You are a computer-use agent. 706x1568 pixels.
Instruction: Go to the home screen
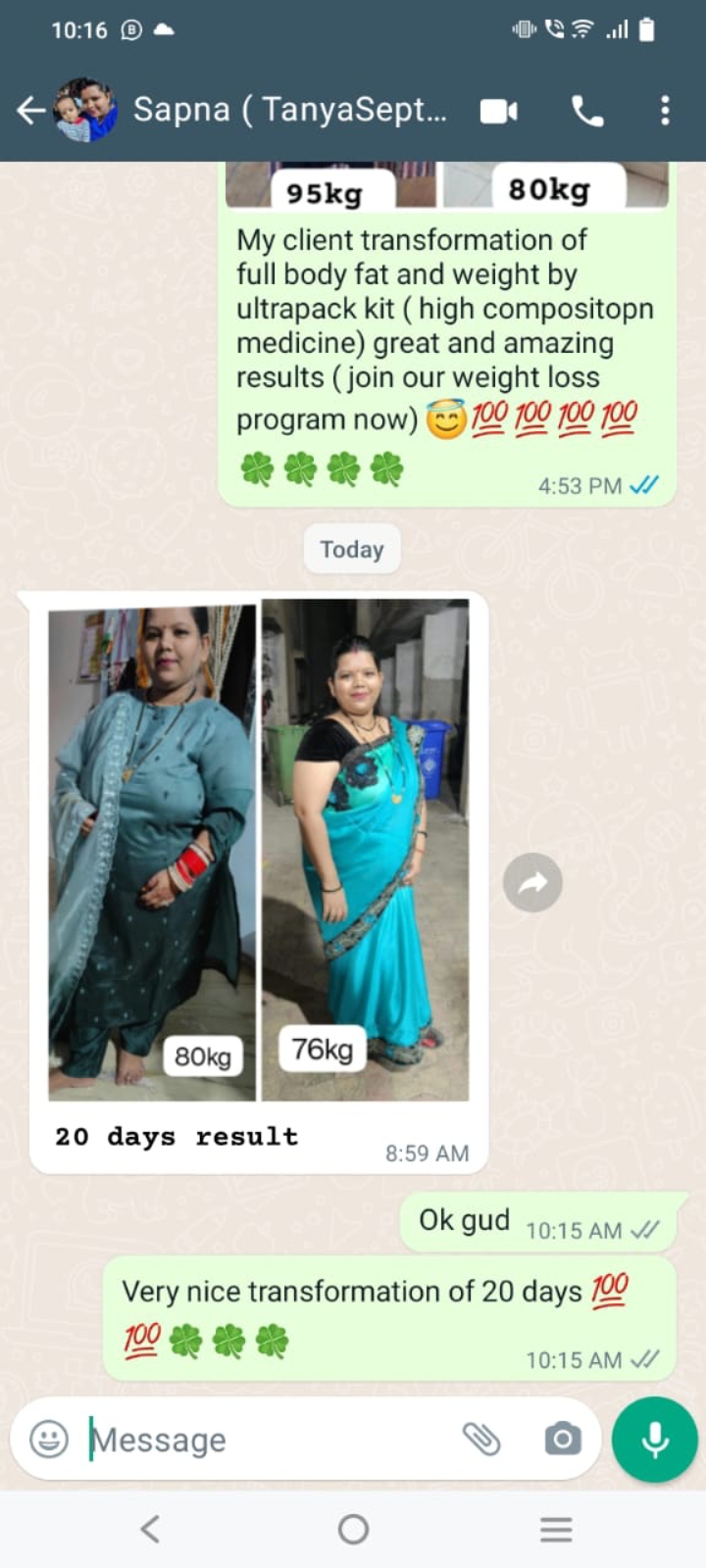(353, 1529)
